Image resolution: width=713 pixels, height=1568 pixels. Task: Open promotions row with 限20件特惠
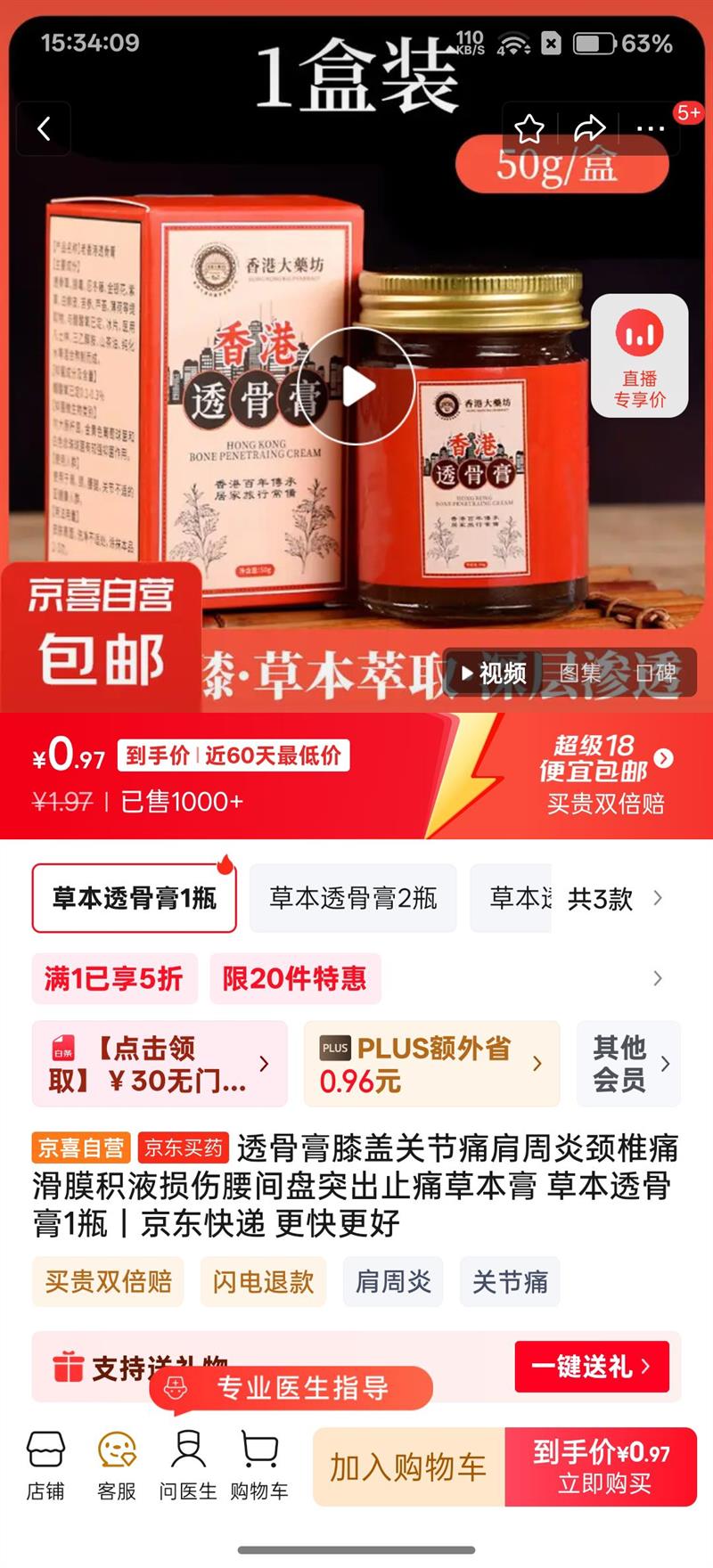(295, 978)
